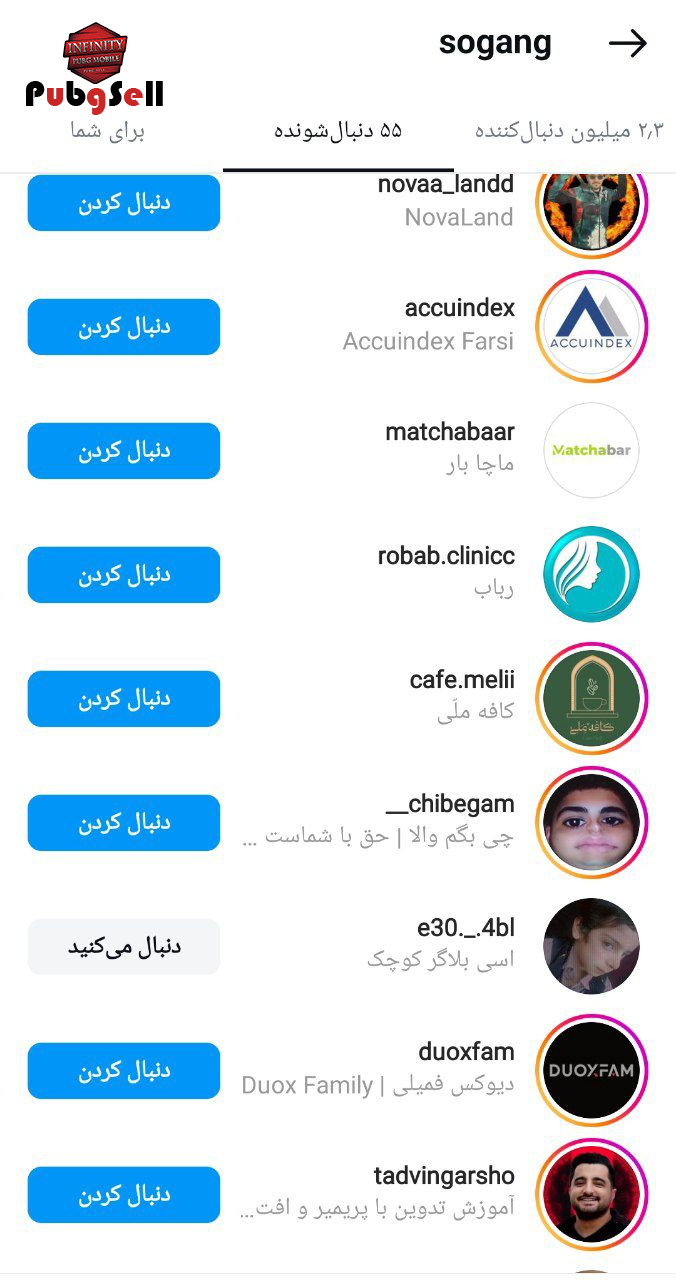Open the matchabaar profile row
Viewport: 676px width, 1280px height.
point(338,451)
